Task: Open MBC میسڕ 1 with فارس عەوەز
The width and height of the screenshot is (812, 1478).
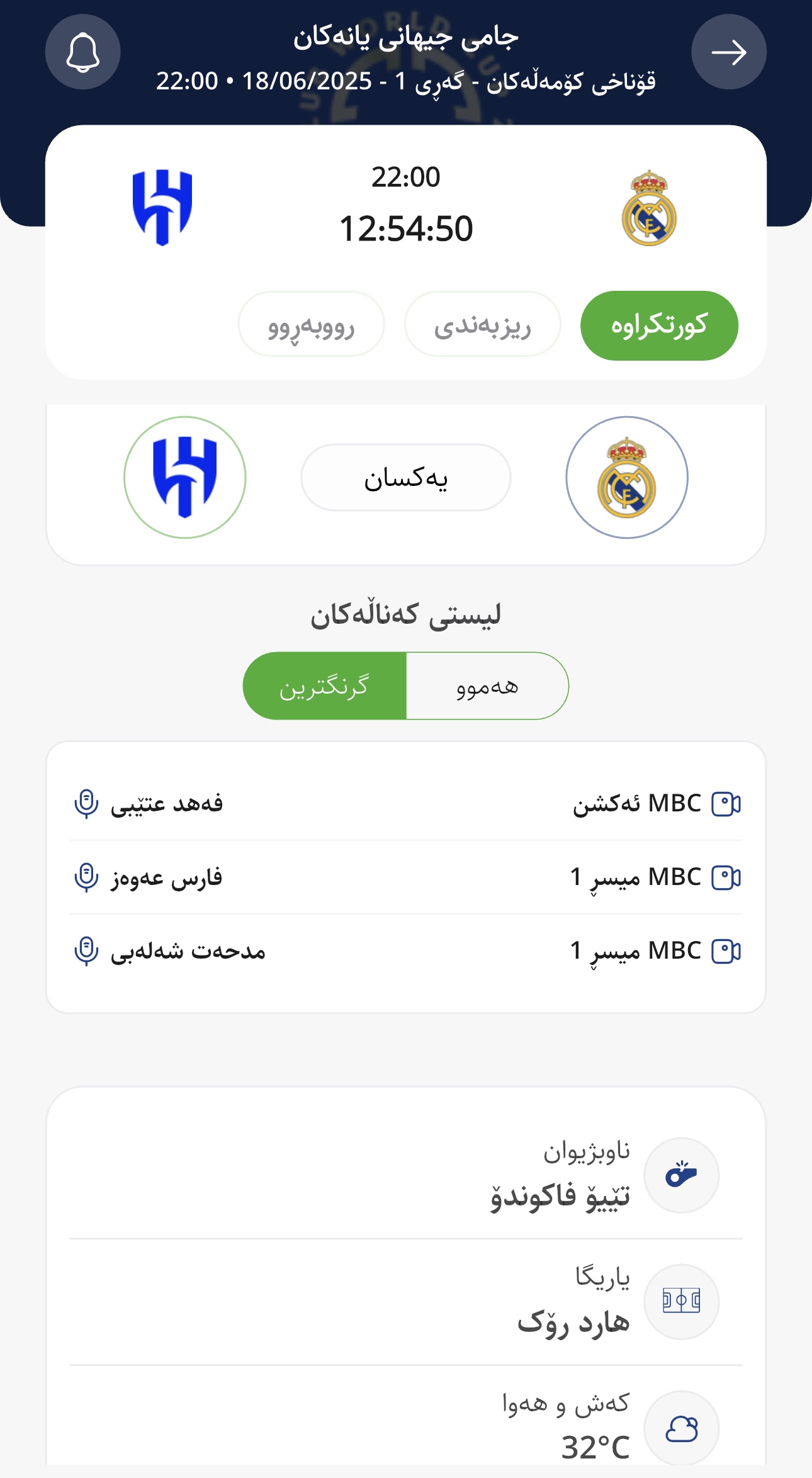Action: [405, 877]
